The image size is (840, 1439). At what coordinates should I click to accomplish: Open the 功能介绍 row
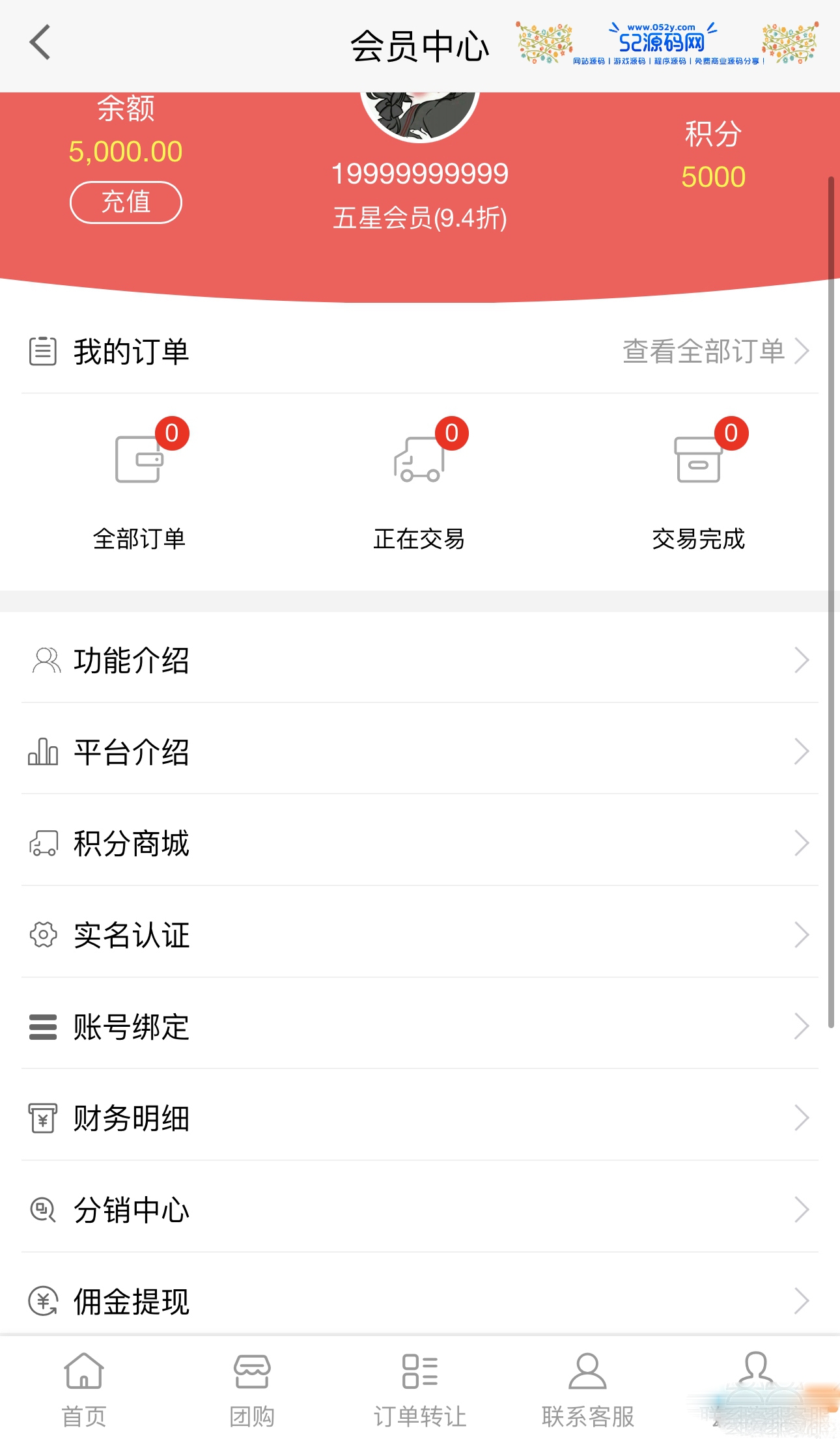(x=419, y=660)
